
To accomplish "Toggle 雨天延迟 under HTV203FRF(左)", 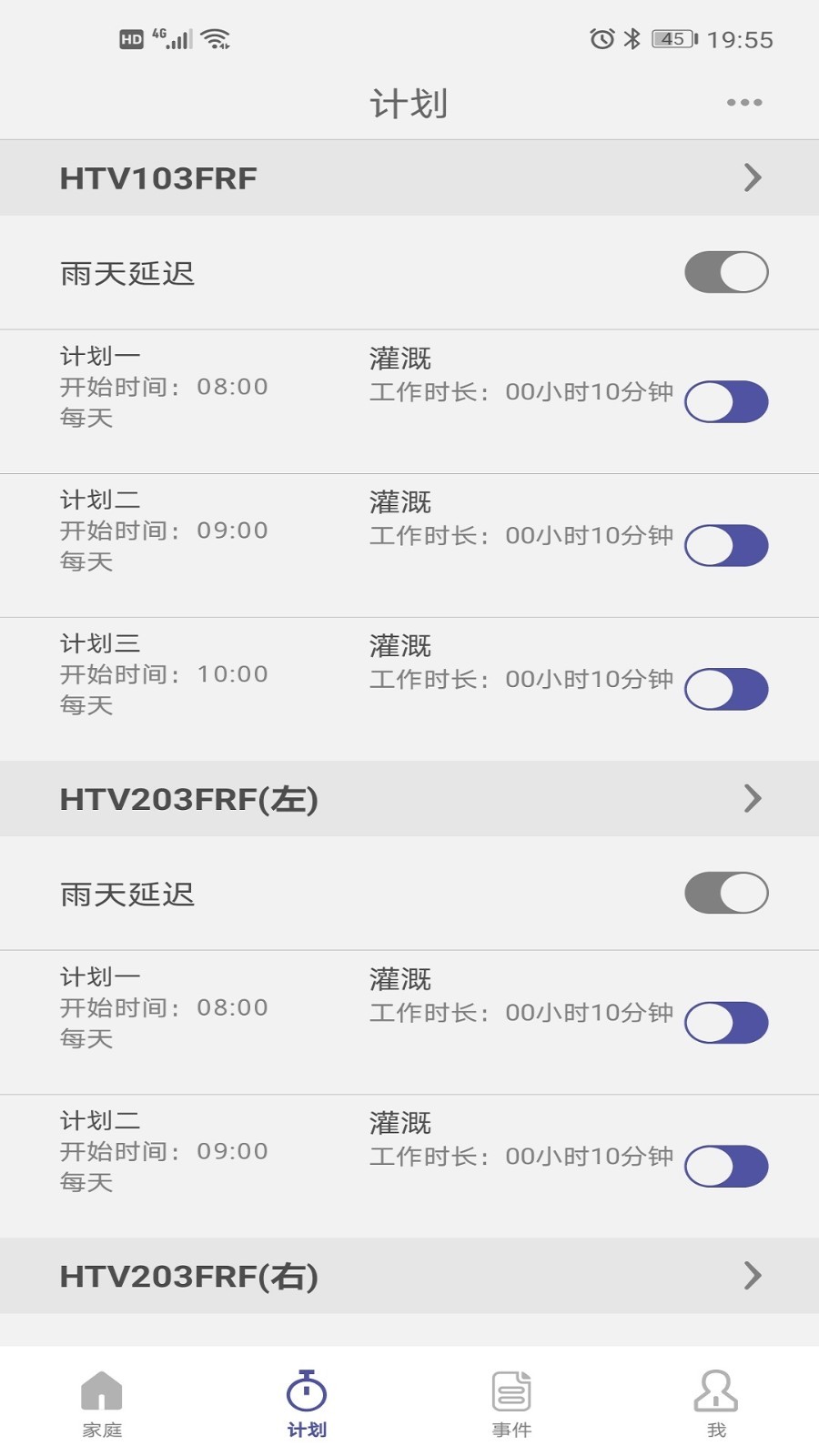I will pos(726,893).
